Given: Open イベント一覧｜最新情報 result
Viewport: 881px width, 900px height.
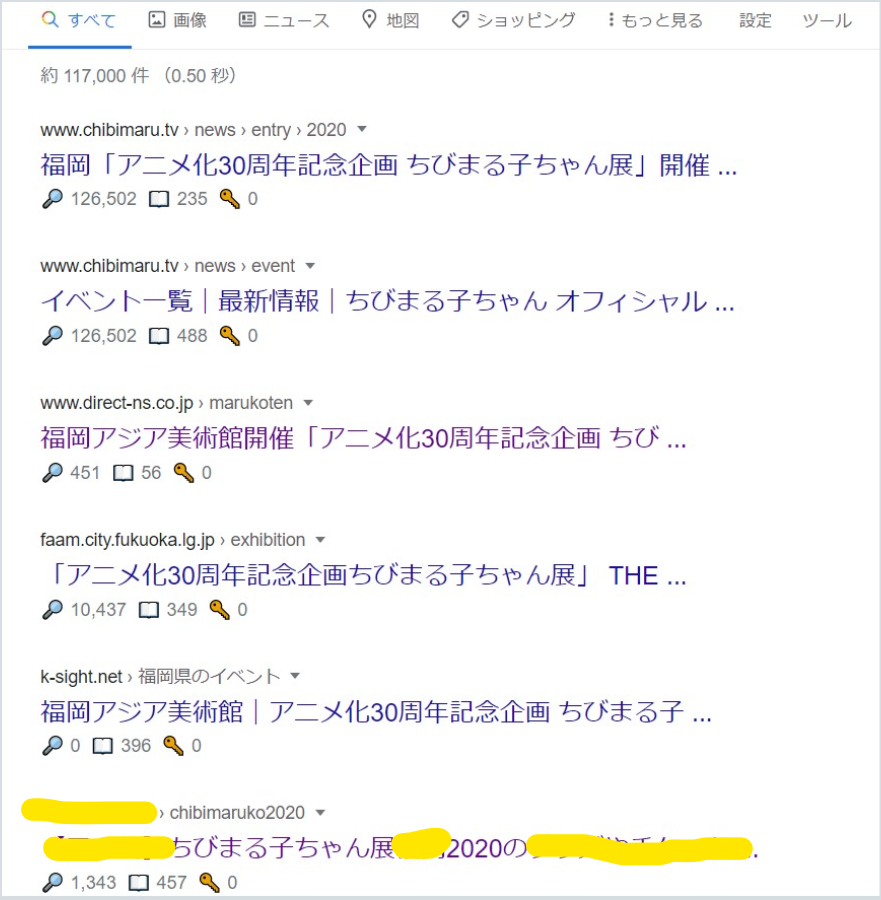Looking at the screenshot, I should coord(387,301).
